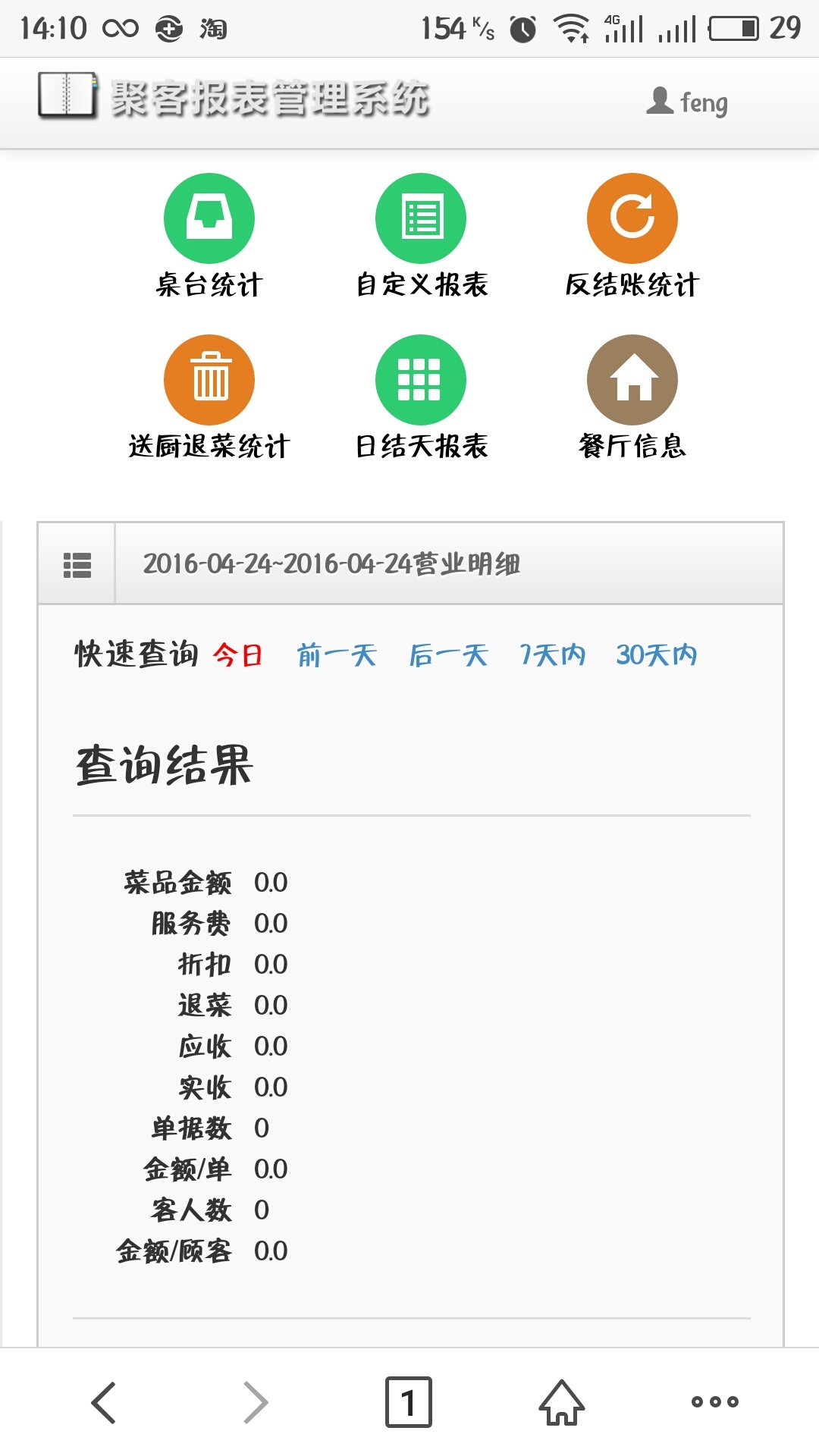Tap the feng user account
Image resolution: width=819 pixels, height=1456 pixels.
(x=688, y=102)
